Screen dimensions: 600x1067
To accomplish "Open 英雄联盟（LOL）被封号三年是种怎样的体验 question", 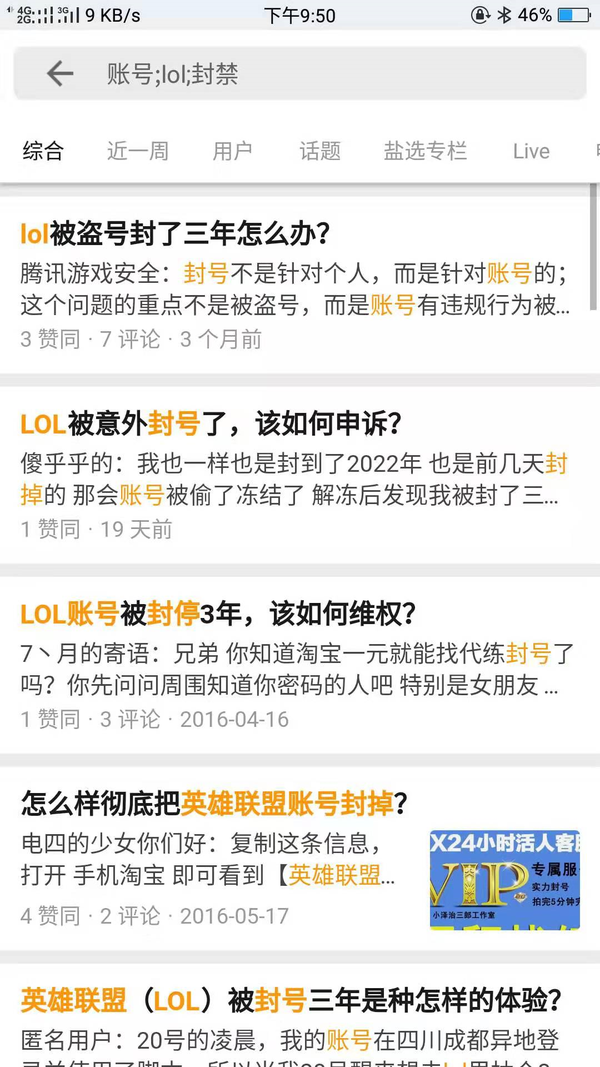I will [x=291, y=1000].
